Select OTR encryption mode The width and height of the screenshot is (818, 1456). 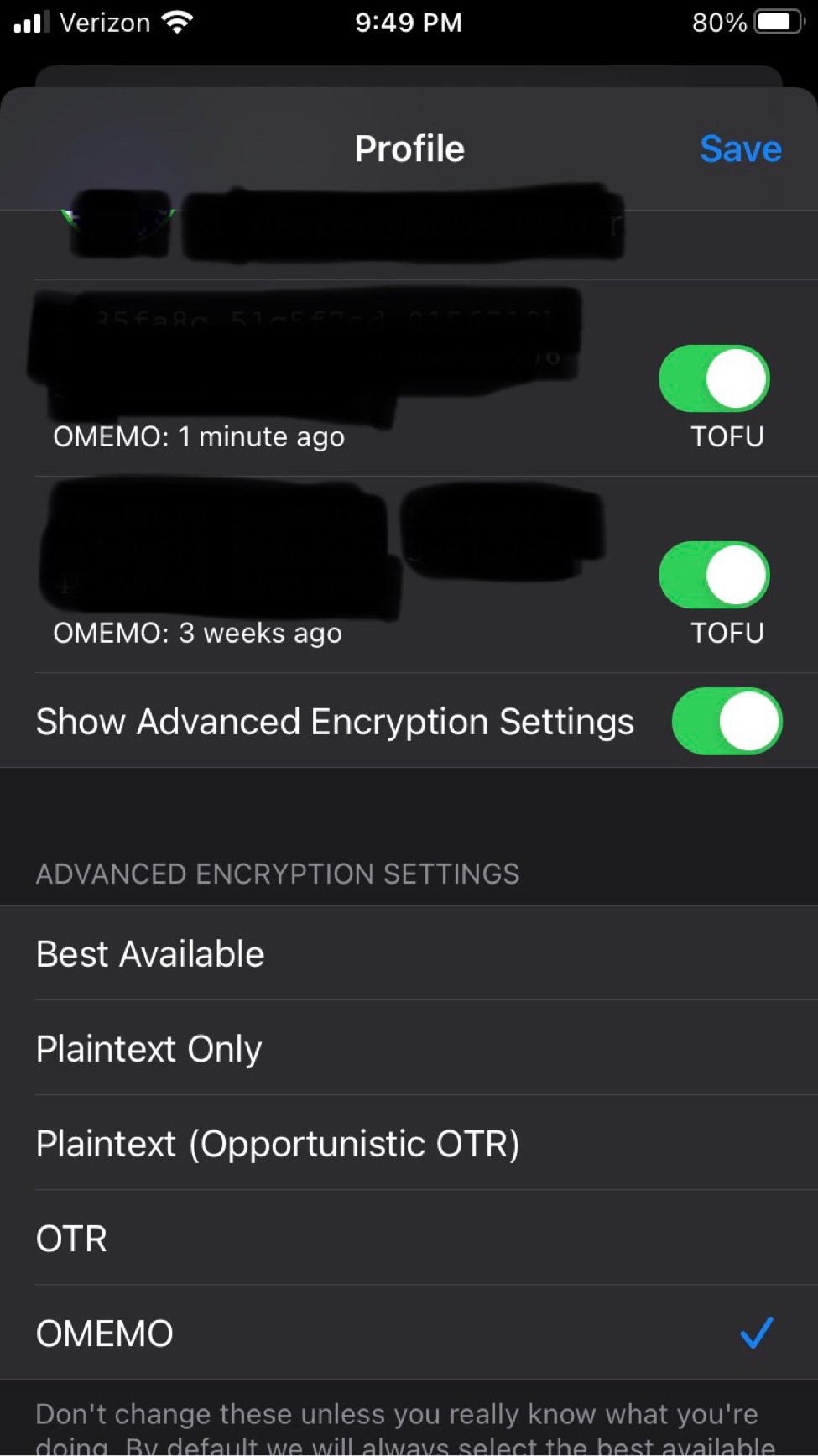70,1238
